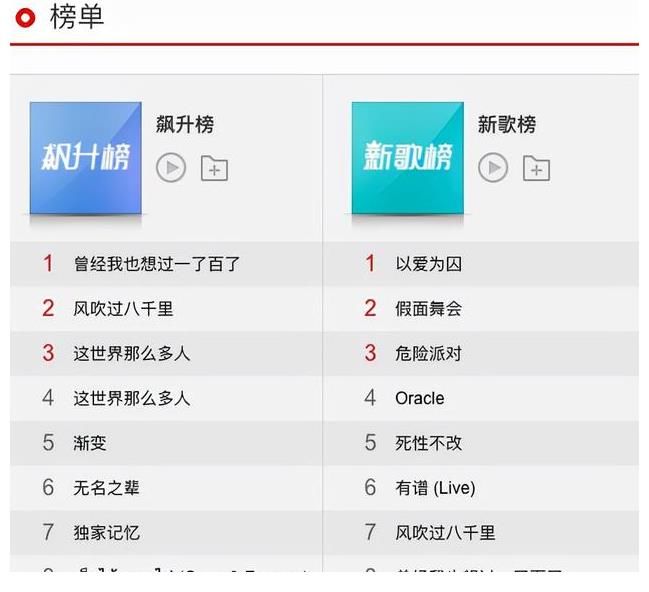Play the 飙升榜 chart

pos(171,168)
